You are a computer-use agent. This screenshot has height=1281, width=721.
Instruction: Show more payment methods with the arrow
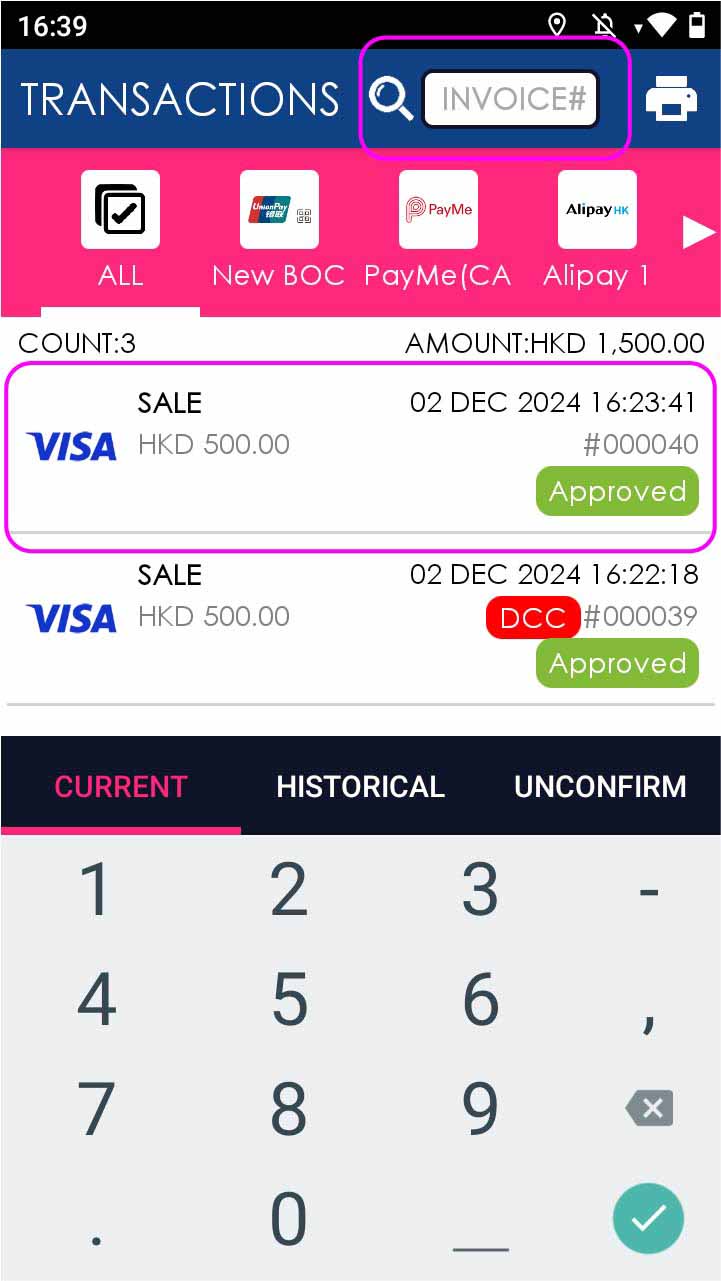point(698,233)
